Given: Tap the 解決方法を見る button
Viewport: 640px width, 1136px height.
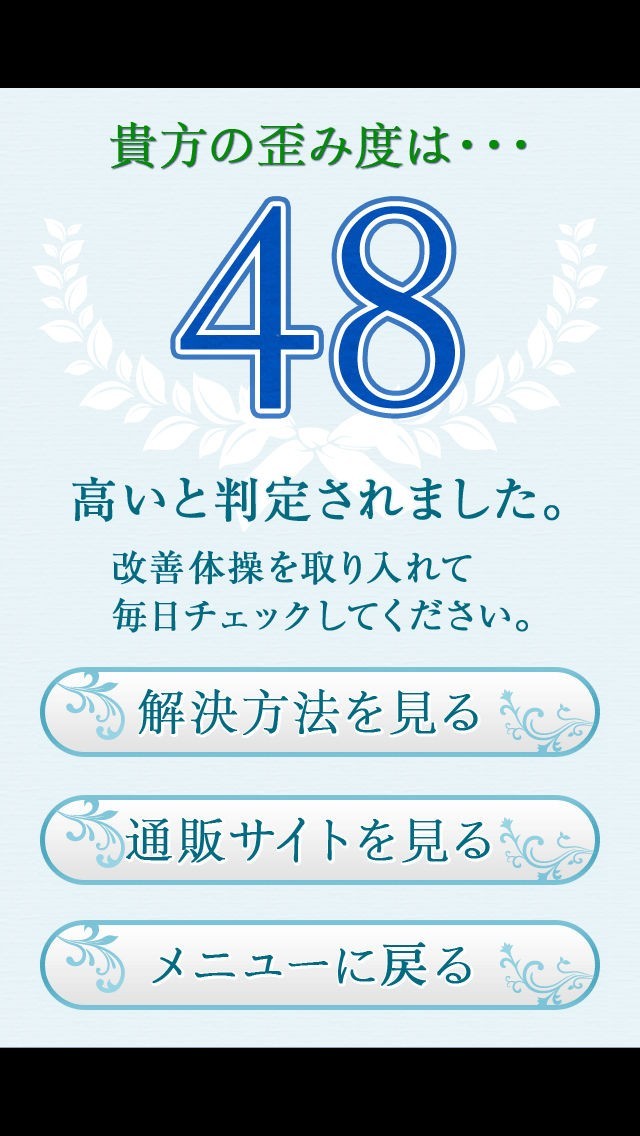Looking at the screenshot, I should pos(319,712).
